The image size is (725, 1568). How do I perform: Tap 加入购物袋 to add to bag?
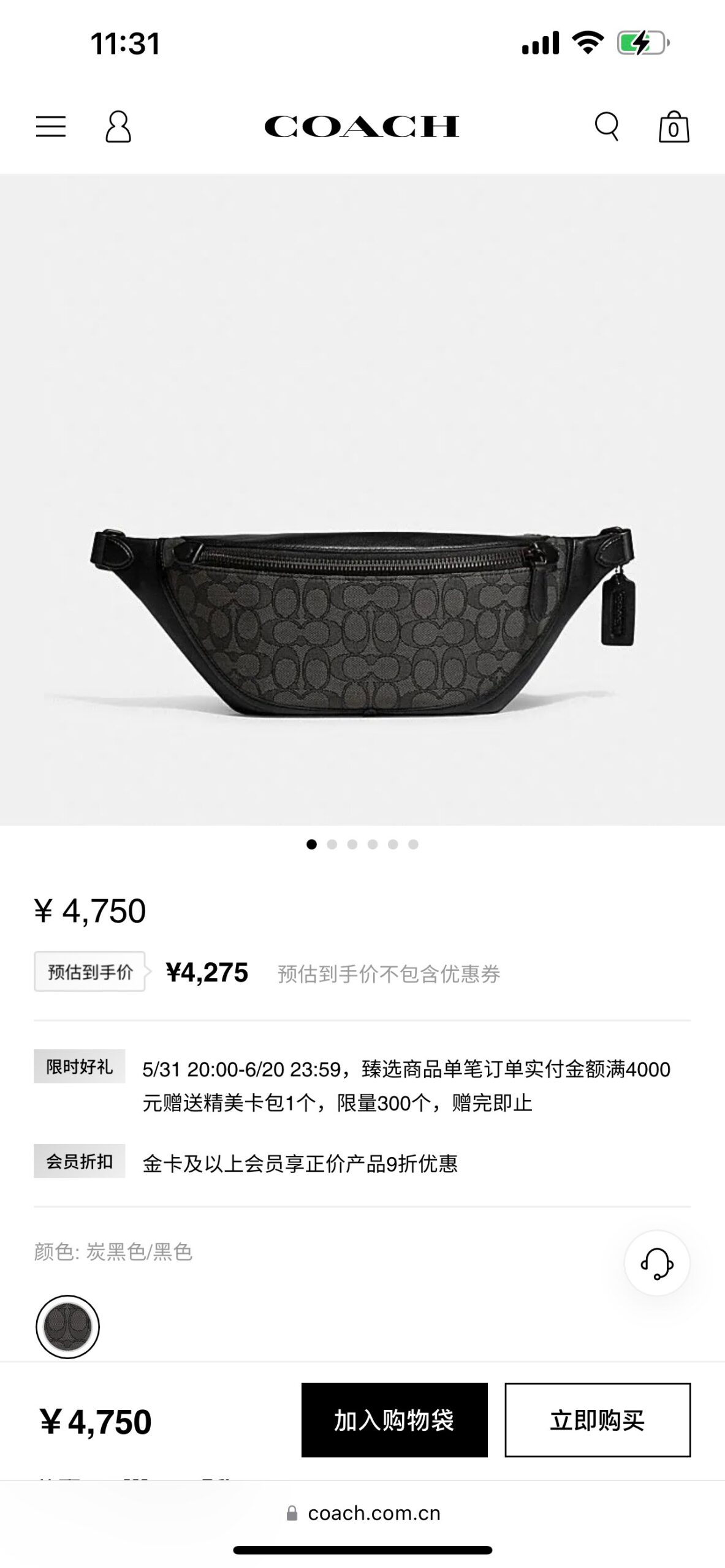[x=395, y=1420]
